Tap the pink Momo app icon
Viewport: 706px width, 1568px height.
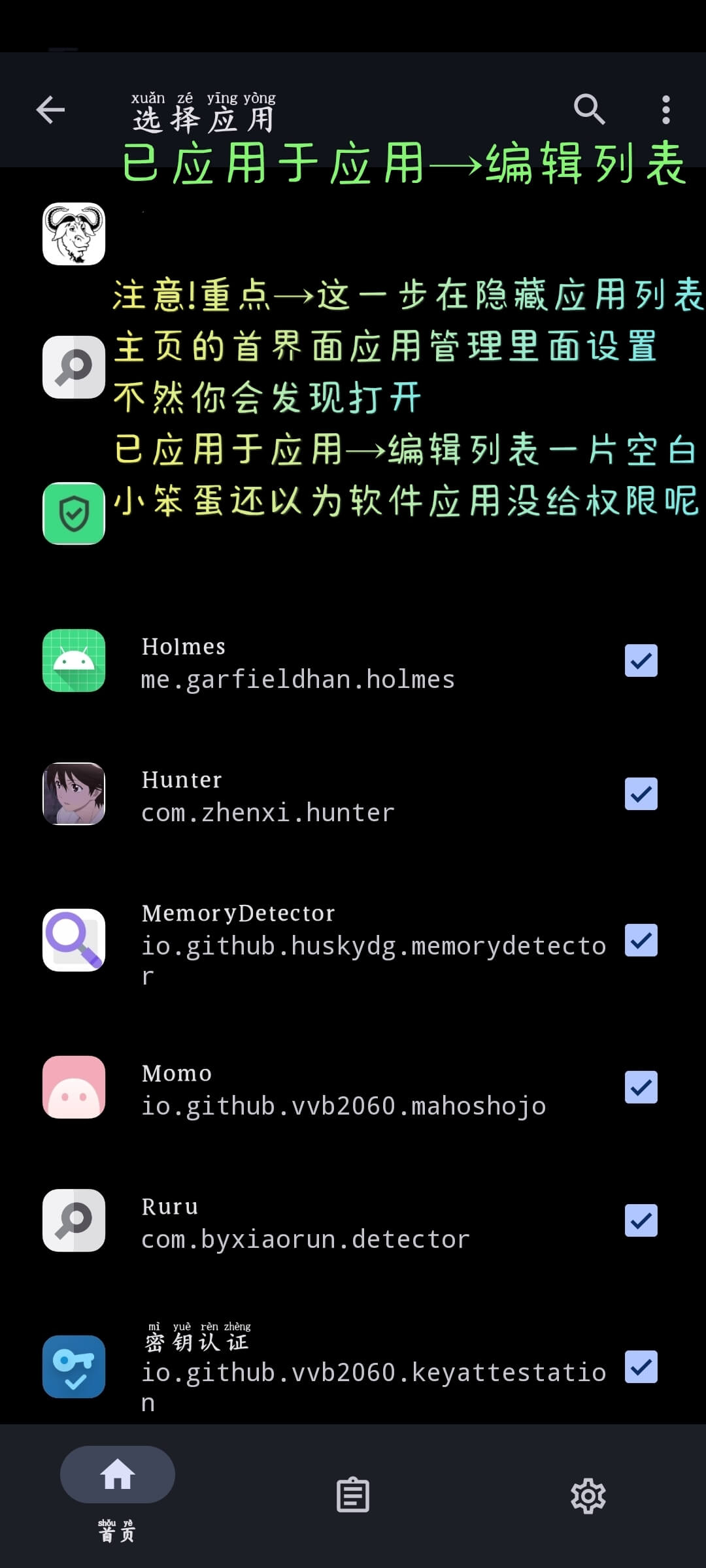click(x=73, y=1087)
